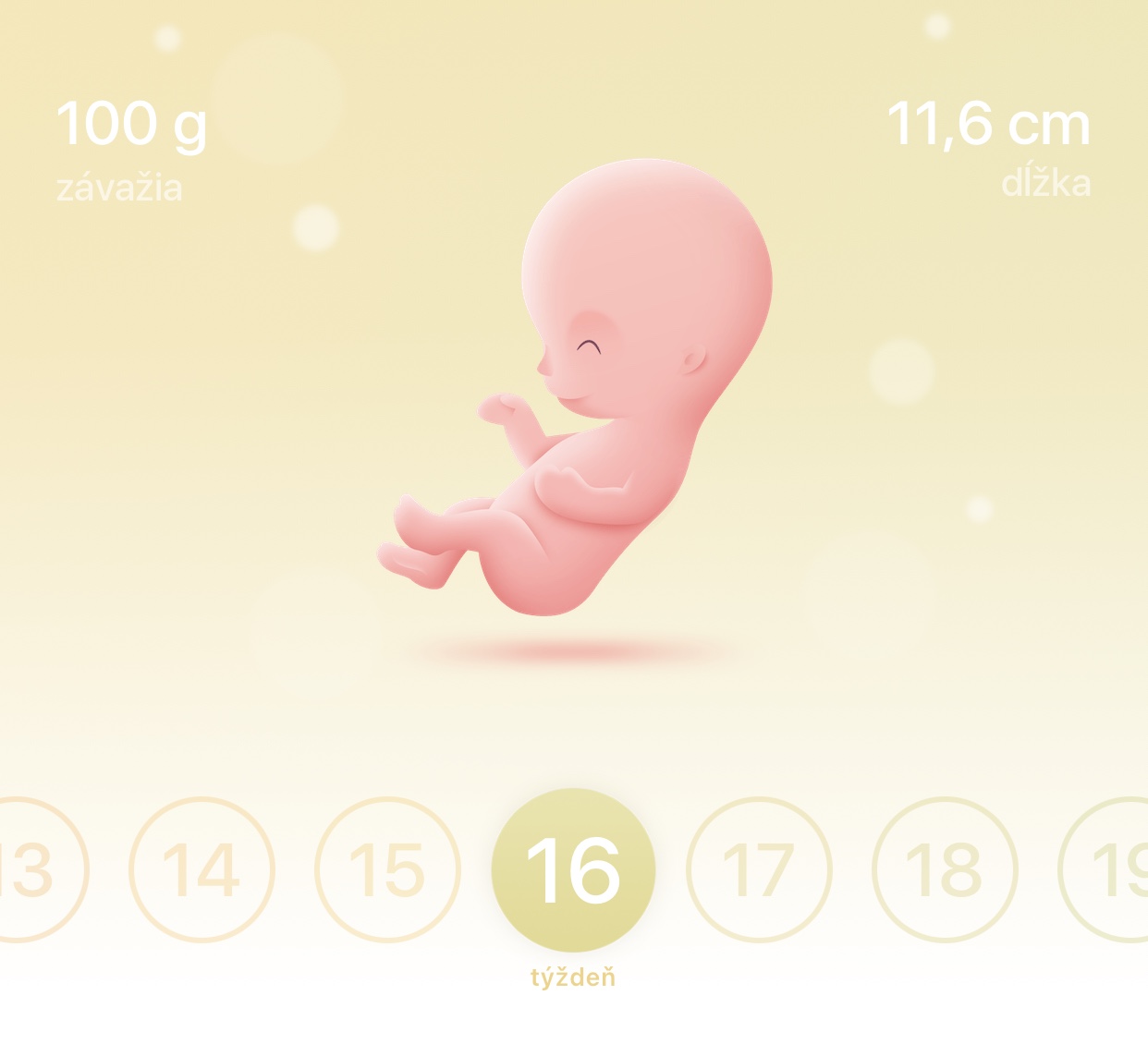Jump to week 17
The height and width of the screenshot is (1056, 1148).
click(759, 869)
